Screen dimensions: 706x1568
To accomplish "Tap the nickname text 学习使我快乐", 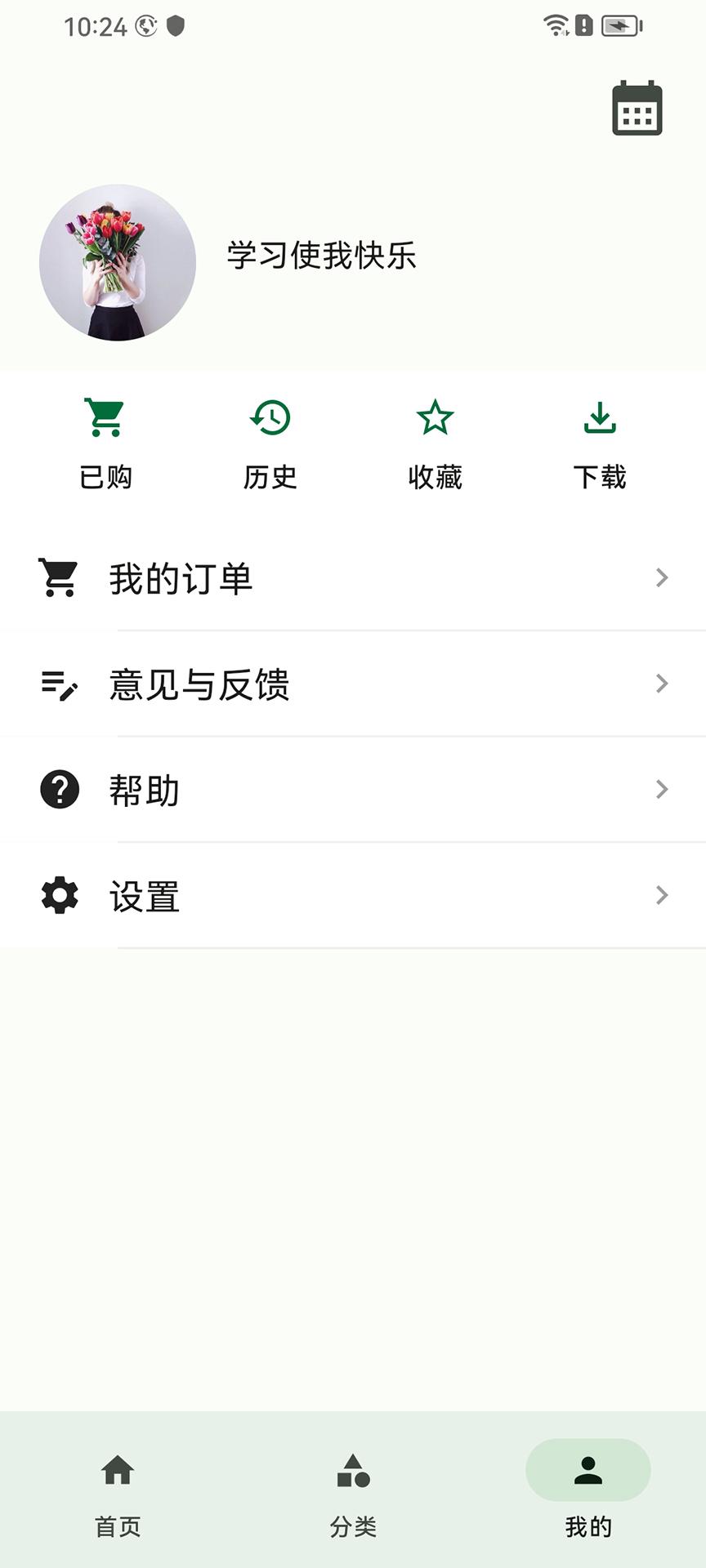I will pyautogui.click(x=320, y=257).
